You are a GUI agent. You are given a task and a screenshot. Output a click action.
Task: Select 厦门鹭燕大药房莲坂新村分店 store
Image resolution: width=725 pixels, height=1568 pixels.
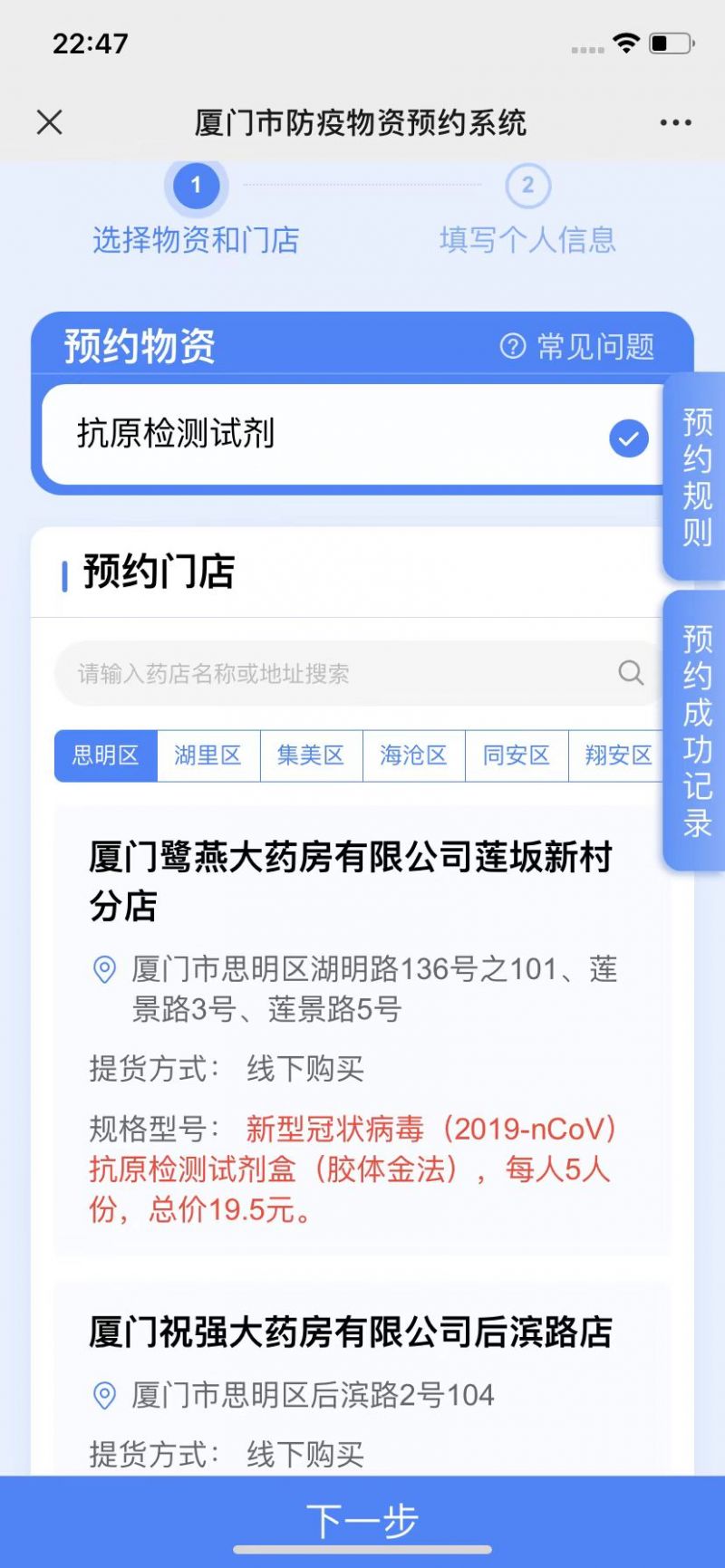(x=362, y=1031)
